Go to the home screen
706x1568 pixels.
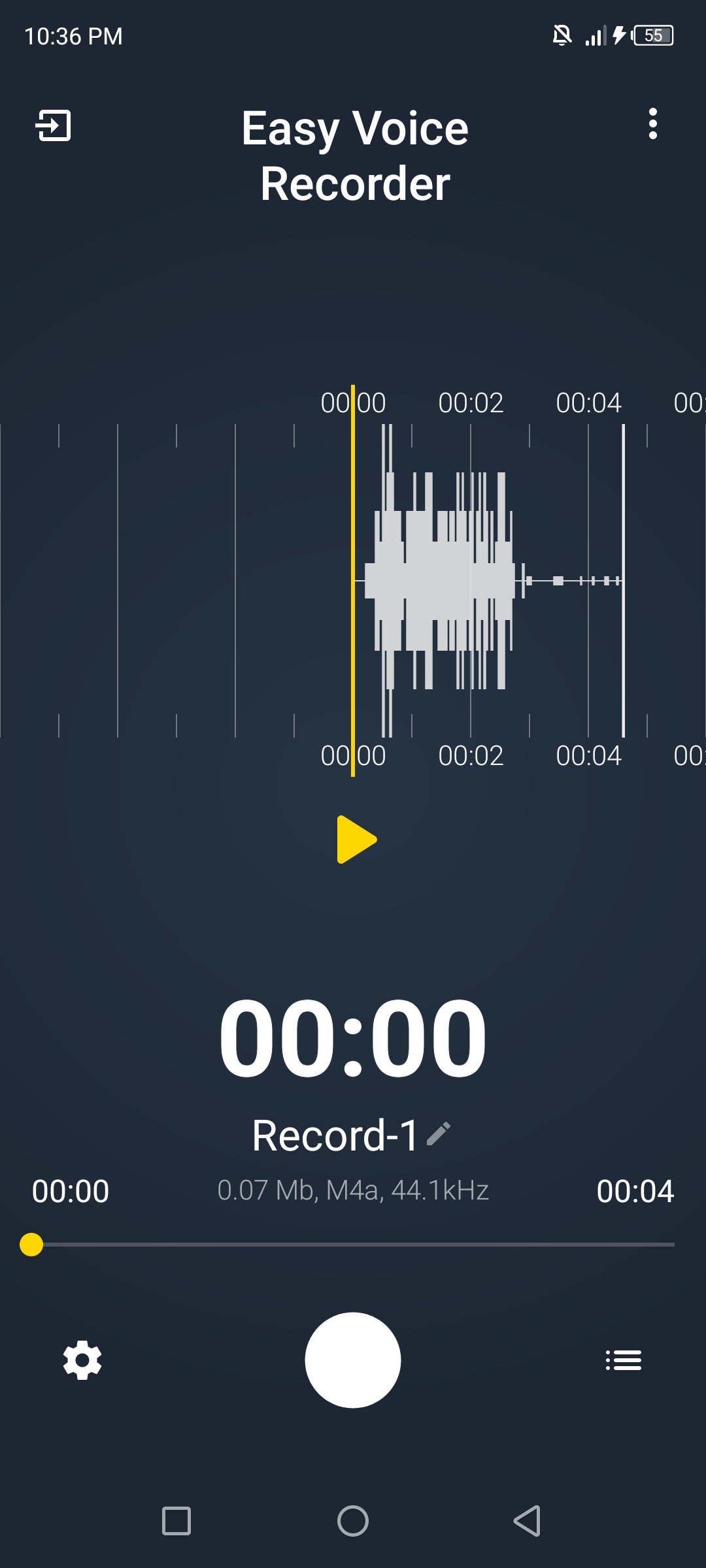pyautogui.click(x=353, y=1521)
